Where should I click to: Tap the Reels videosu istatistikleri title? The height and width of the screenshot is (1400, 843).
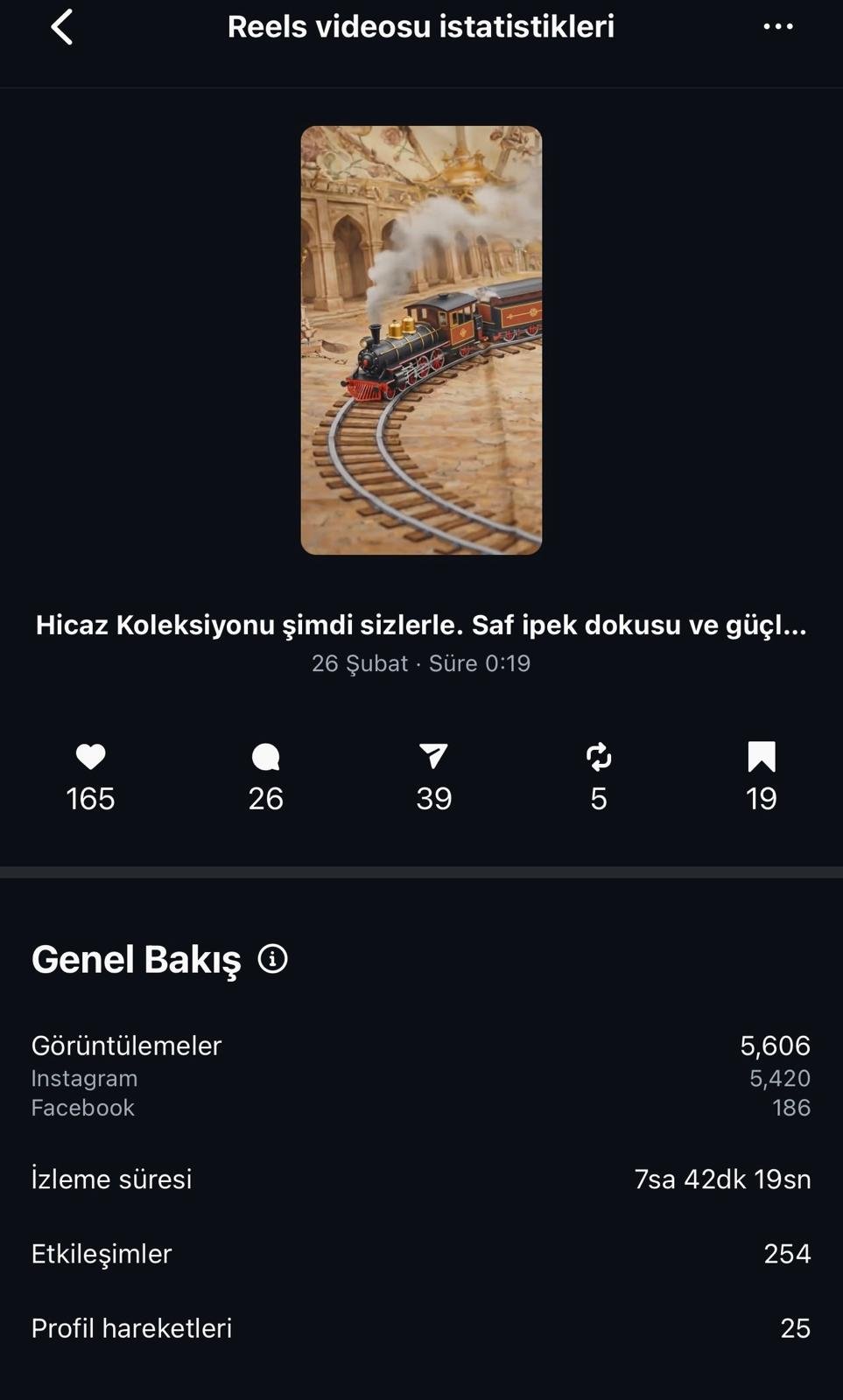(x=421, y=26)
